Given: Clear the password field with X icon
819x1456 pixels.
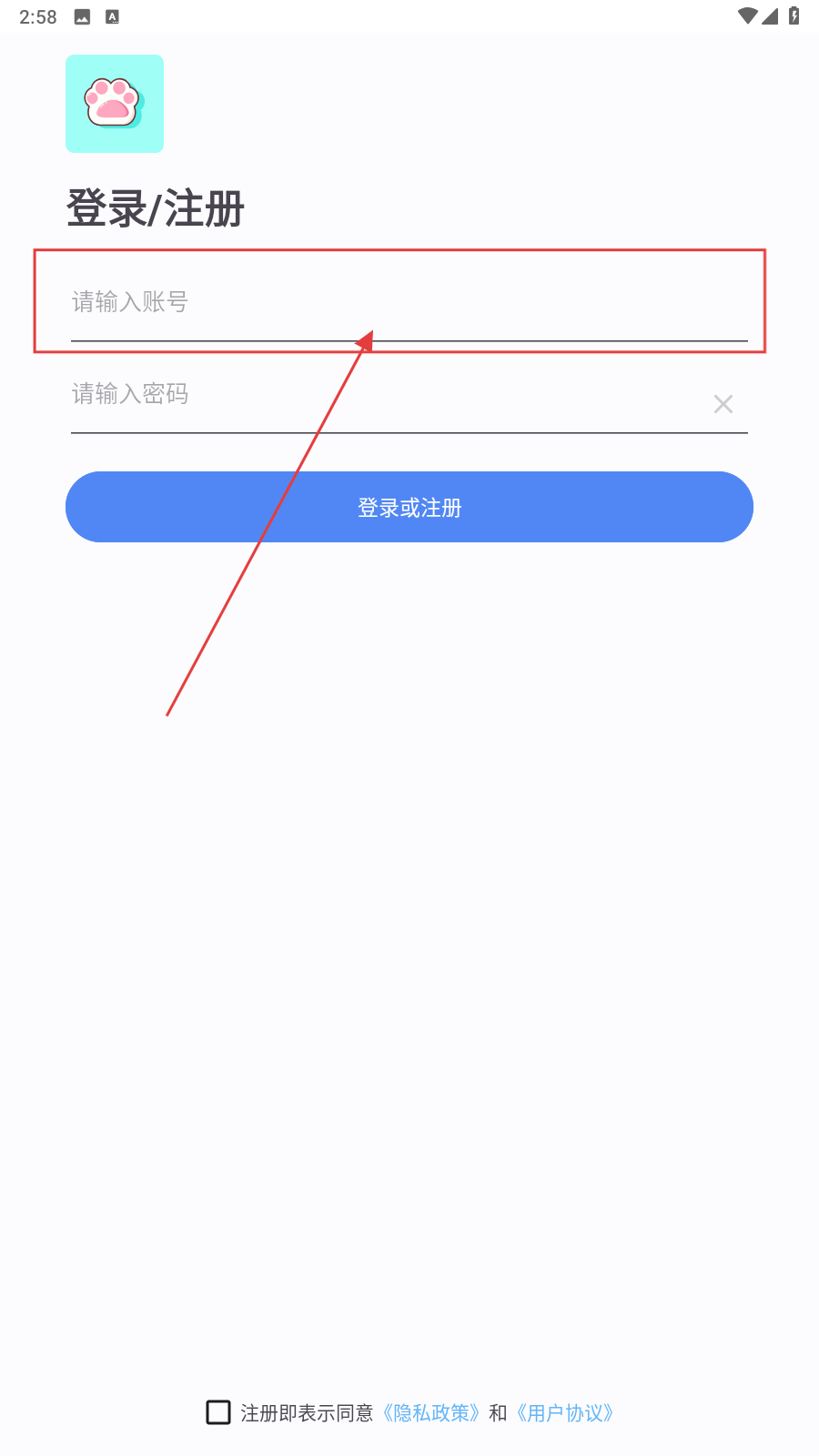Looking at the screenshot, I should (723, 404).
